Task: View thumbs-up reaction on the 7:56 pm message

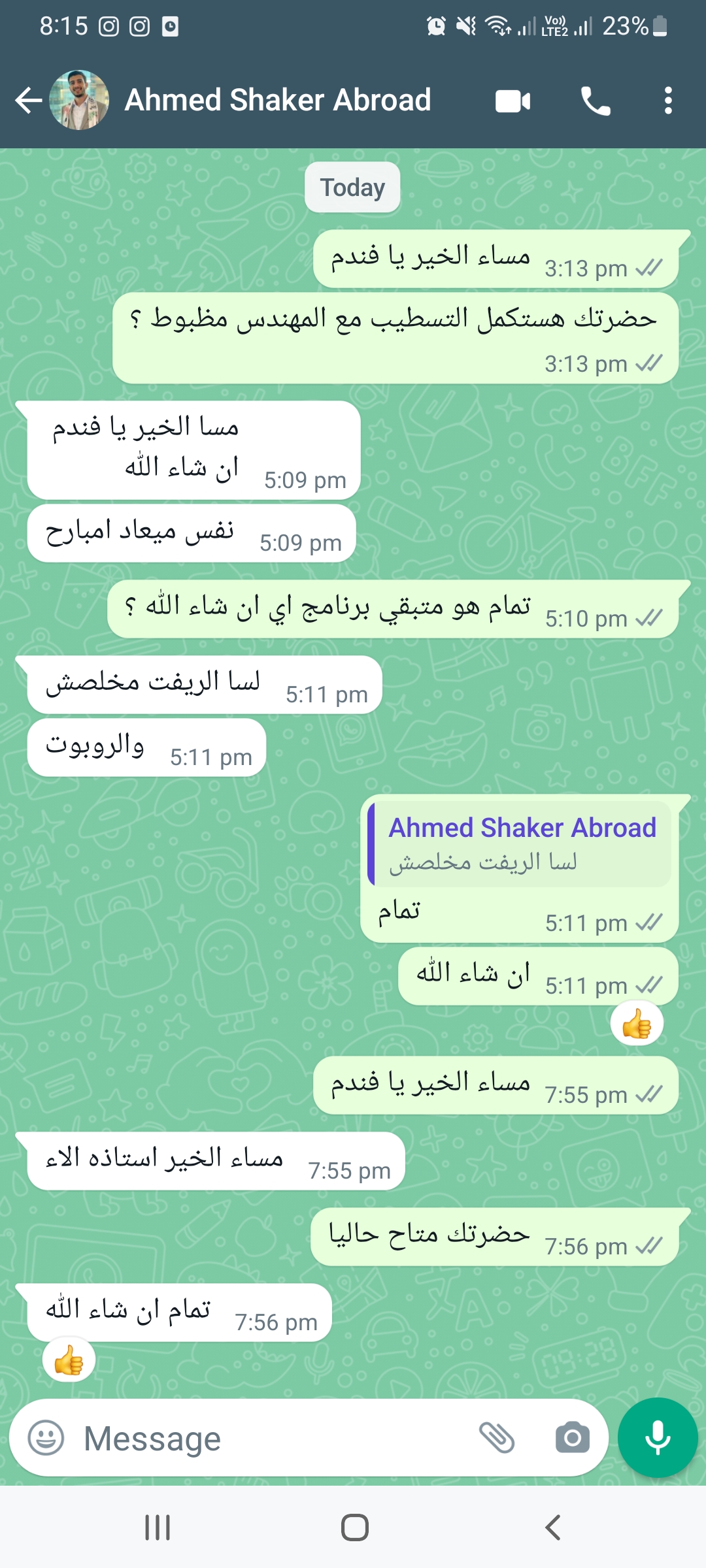Action: (x=69, y=1361)
